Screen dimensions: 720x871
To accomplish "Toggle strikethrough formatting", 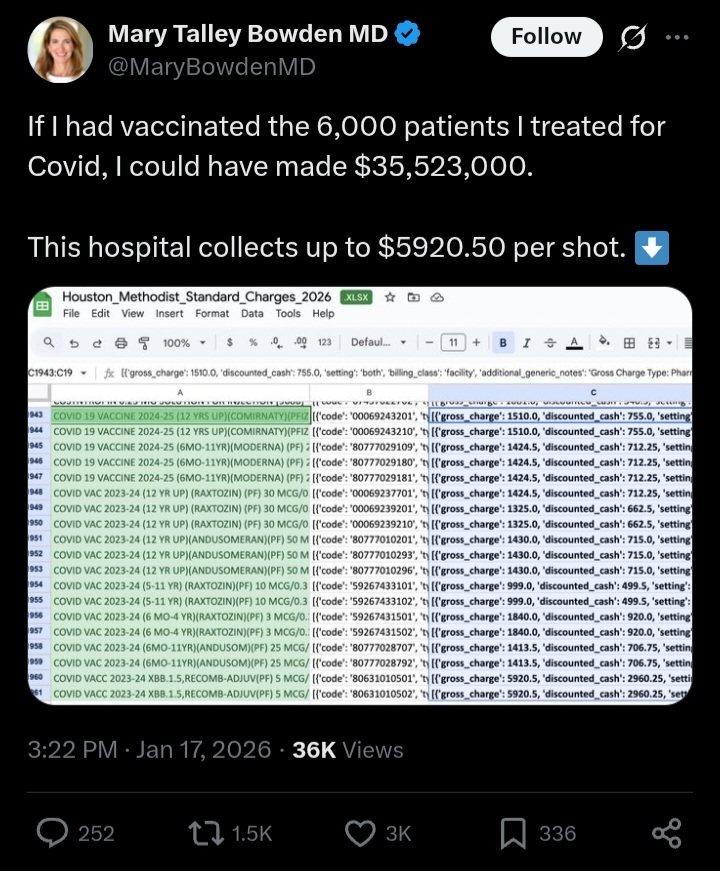I will click(549, 344).
